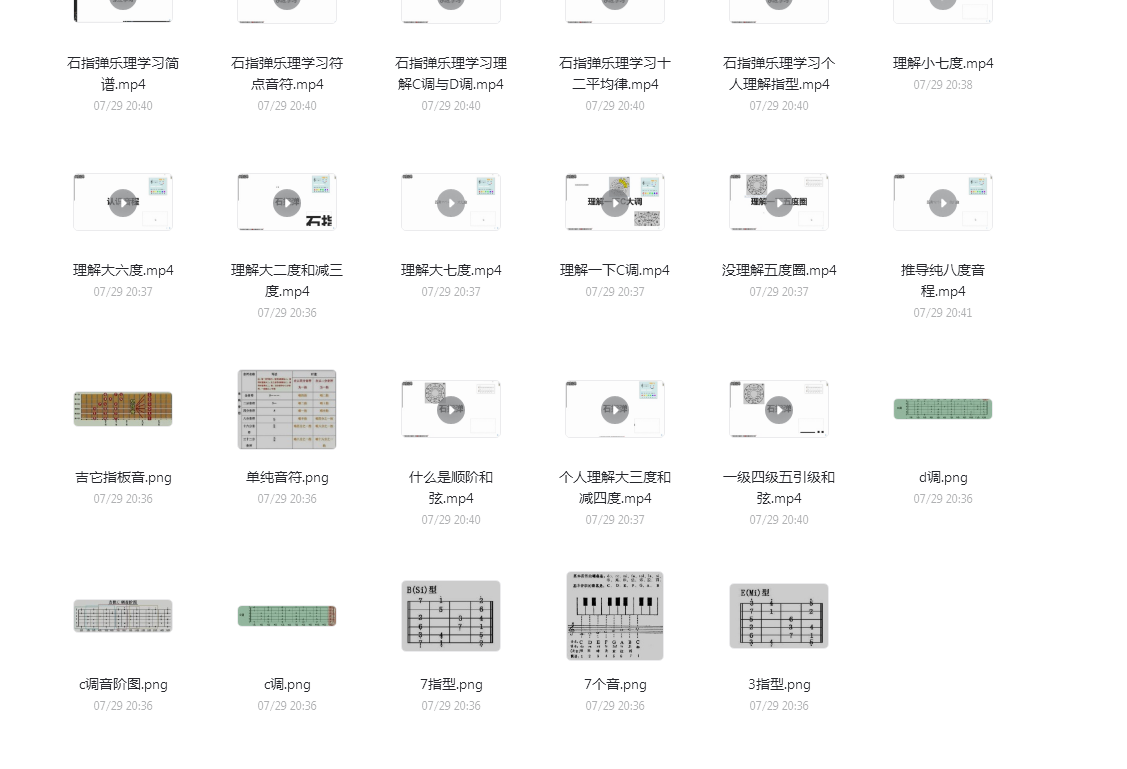Screen dimensions: 1127x769
Task: Play 理解大二度和减三度.mp4 video
Action: click(287, 203)
